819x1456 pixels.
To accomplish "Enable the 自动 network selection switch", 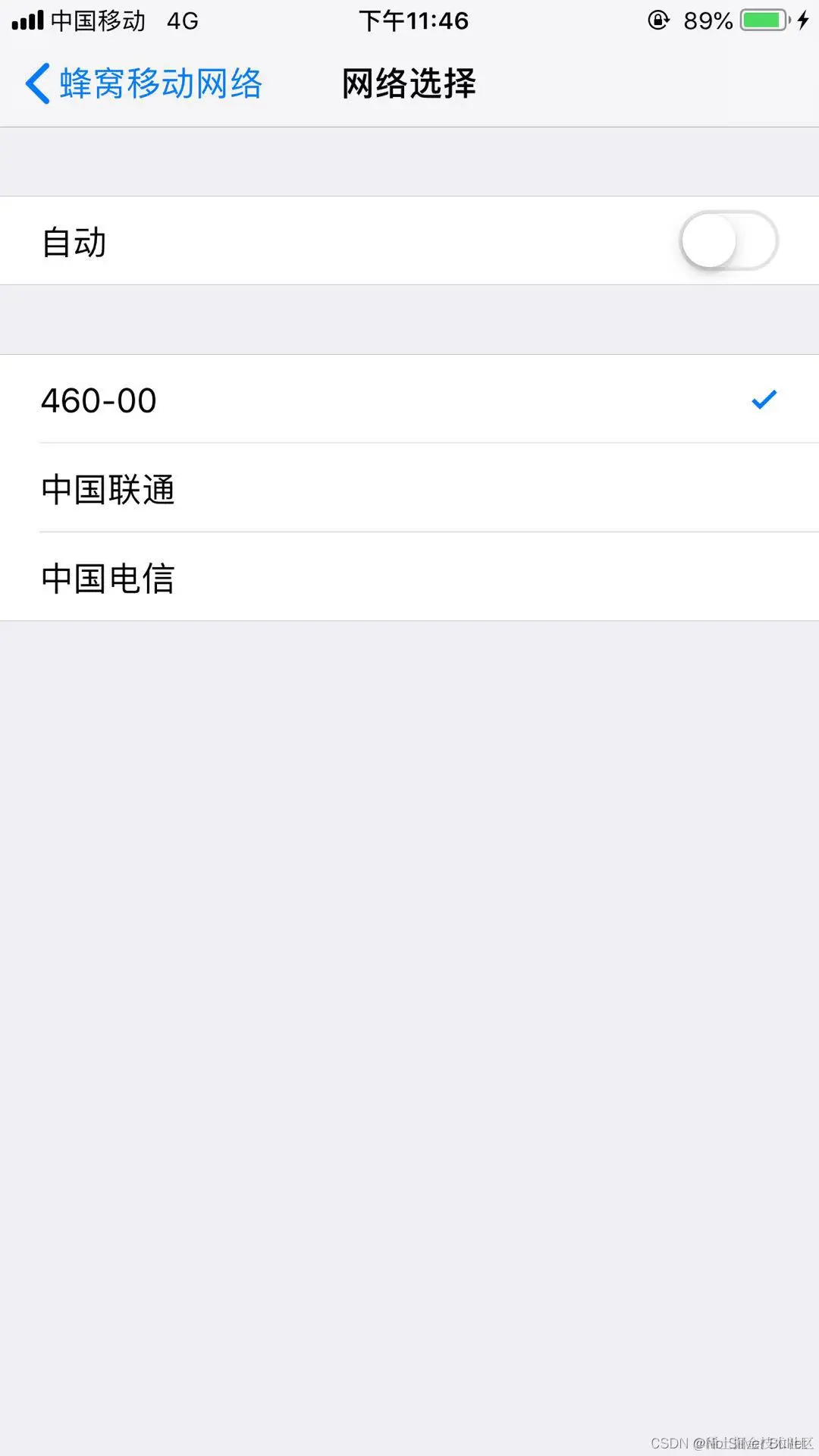I will (x=728, y=241).
